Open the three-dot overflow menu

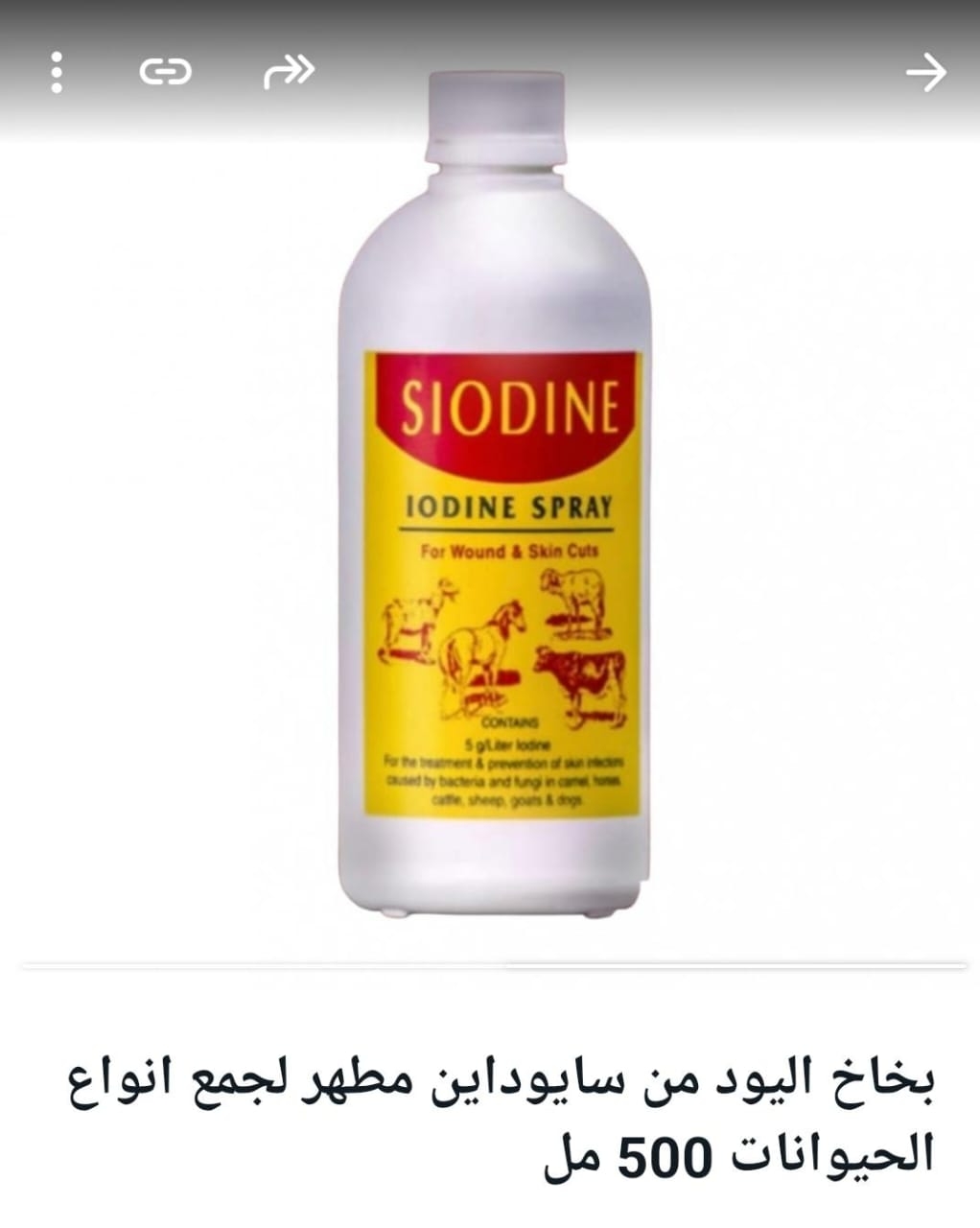tap(57, 72)
